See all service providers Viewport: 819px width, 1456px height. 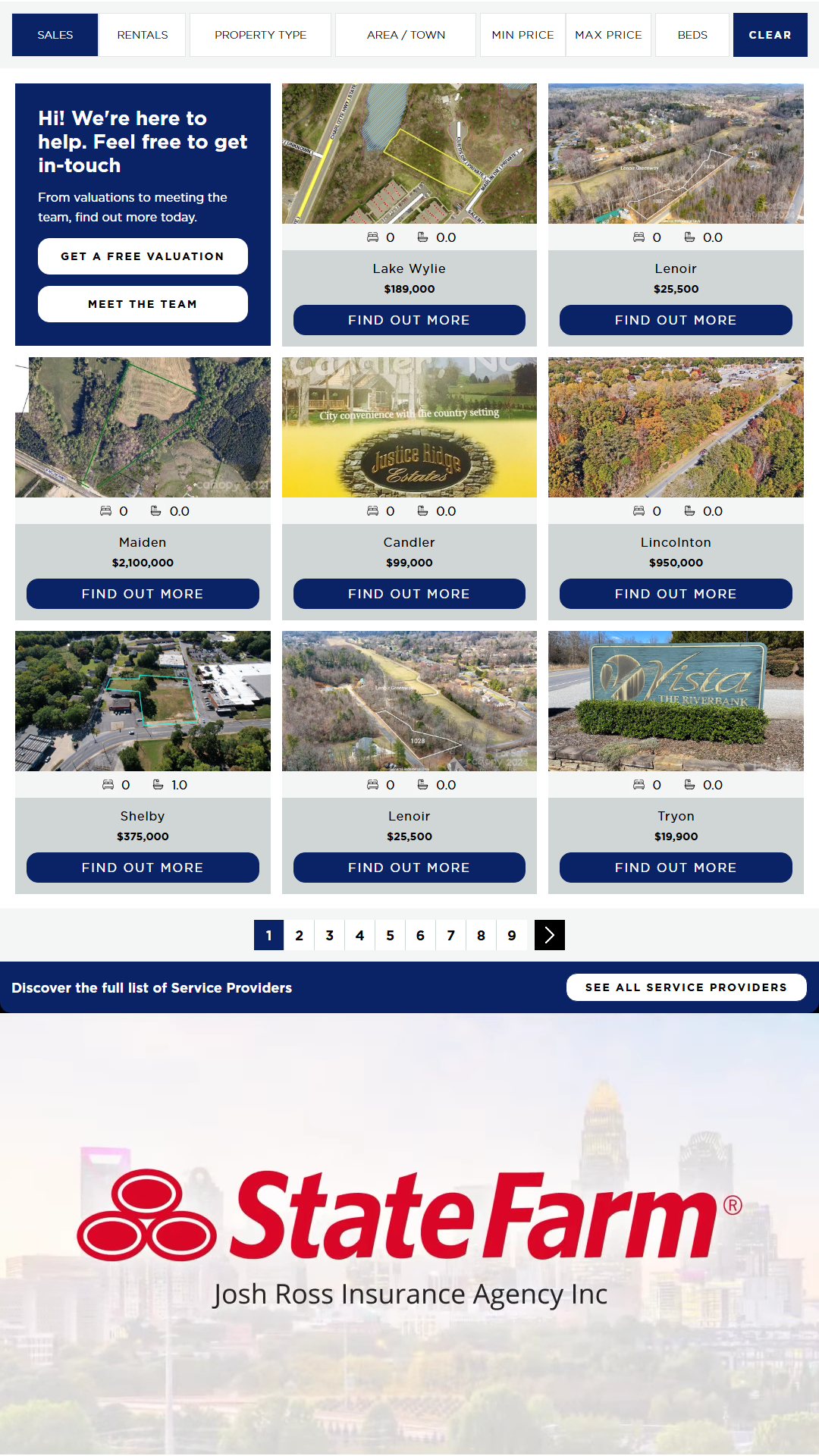click(x=686, y=987)
